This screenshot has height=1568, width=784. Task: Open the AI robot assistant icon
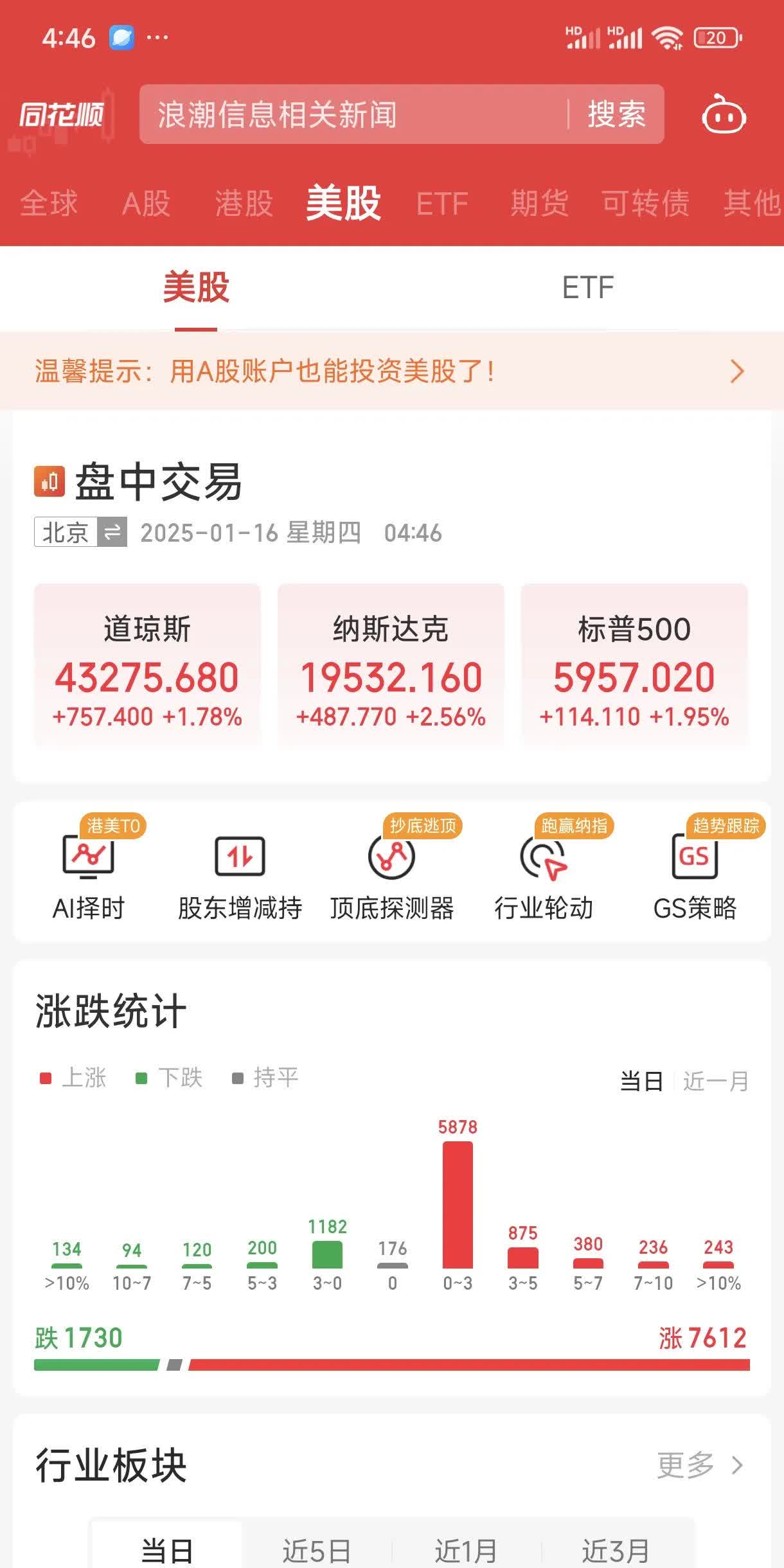coord(724,115)
